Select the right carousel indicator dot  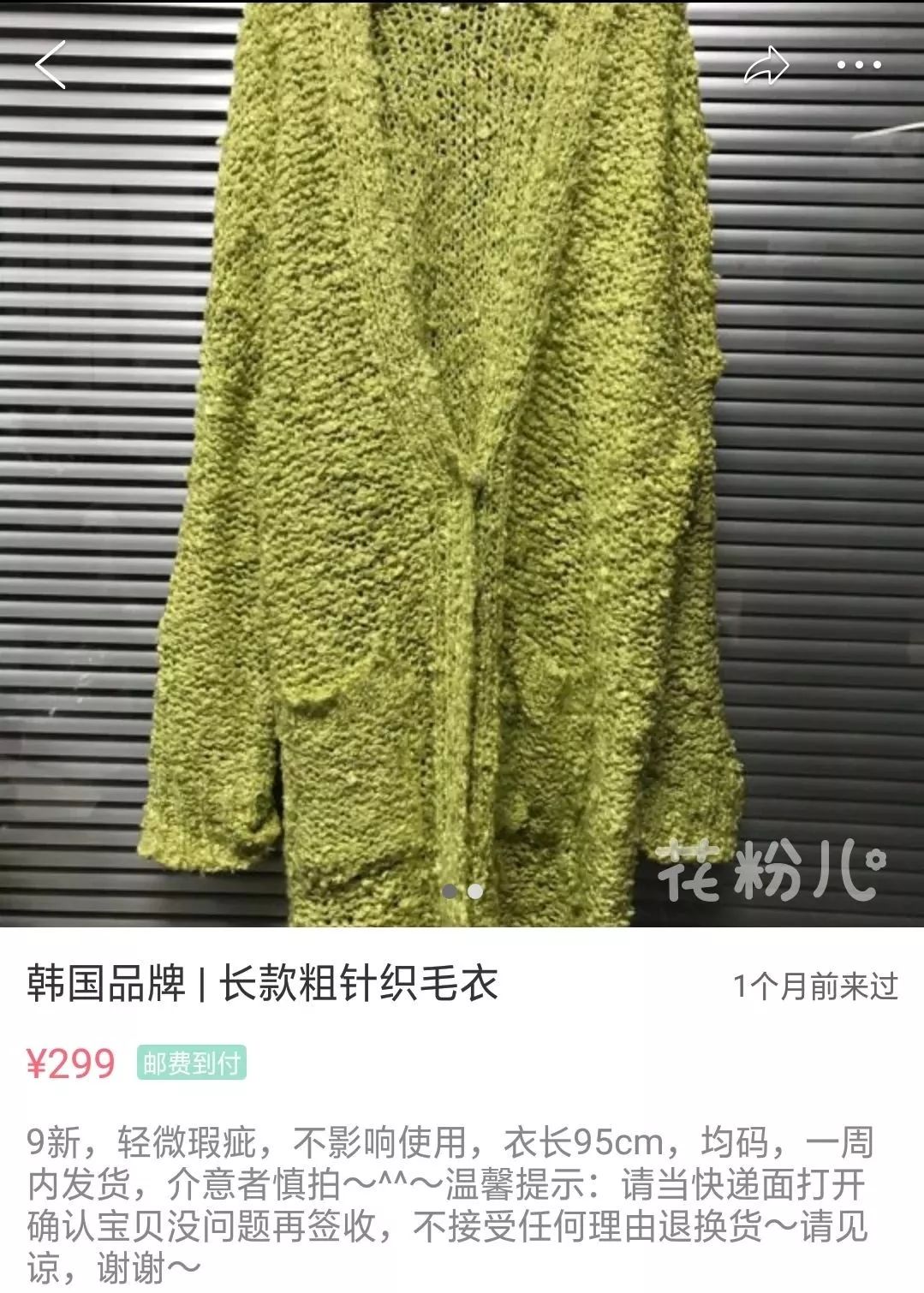pyautogui.click(x=474, y=891)
